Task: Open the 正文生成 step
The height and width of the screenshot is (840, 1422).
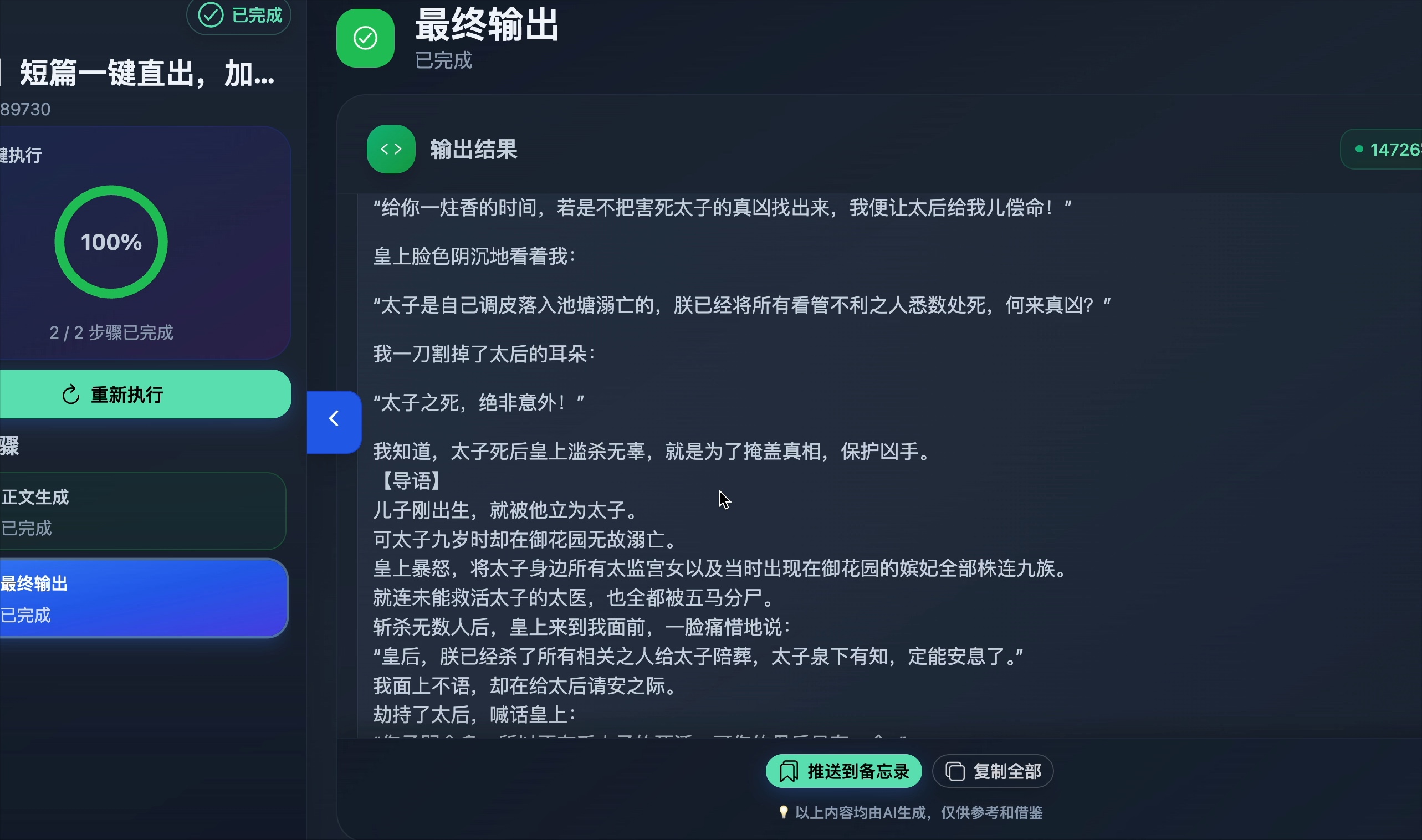Action: click(x=141, y=511)
